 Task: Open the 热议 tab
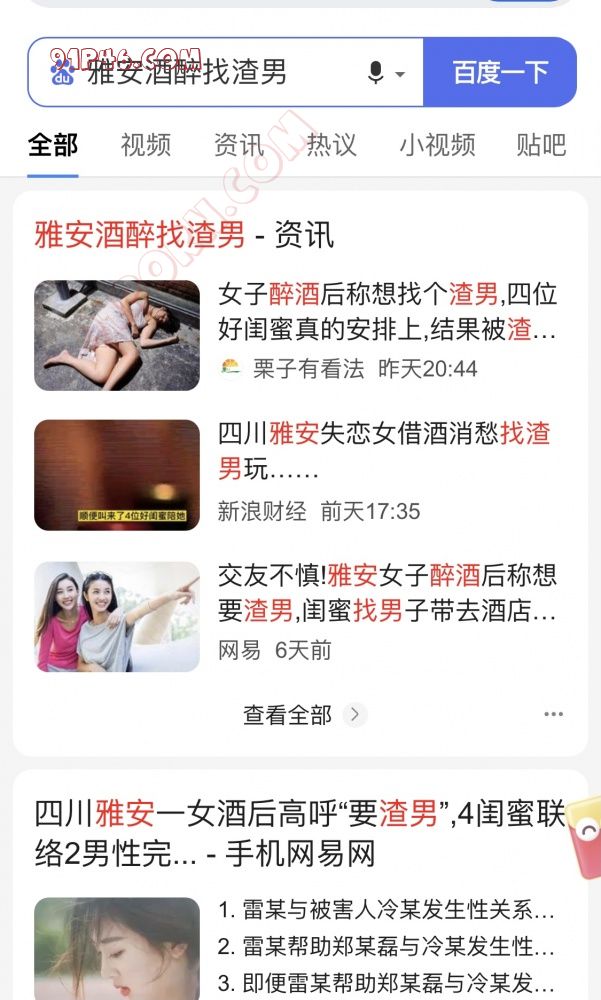point(331,145)
